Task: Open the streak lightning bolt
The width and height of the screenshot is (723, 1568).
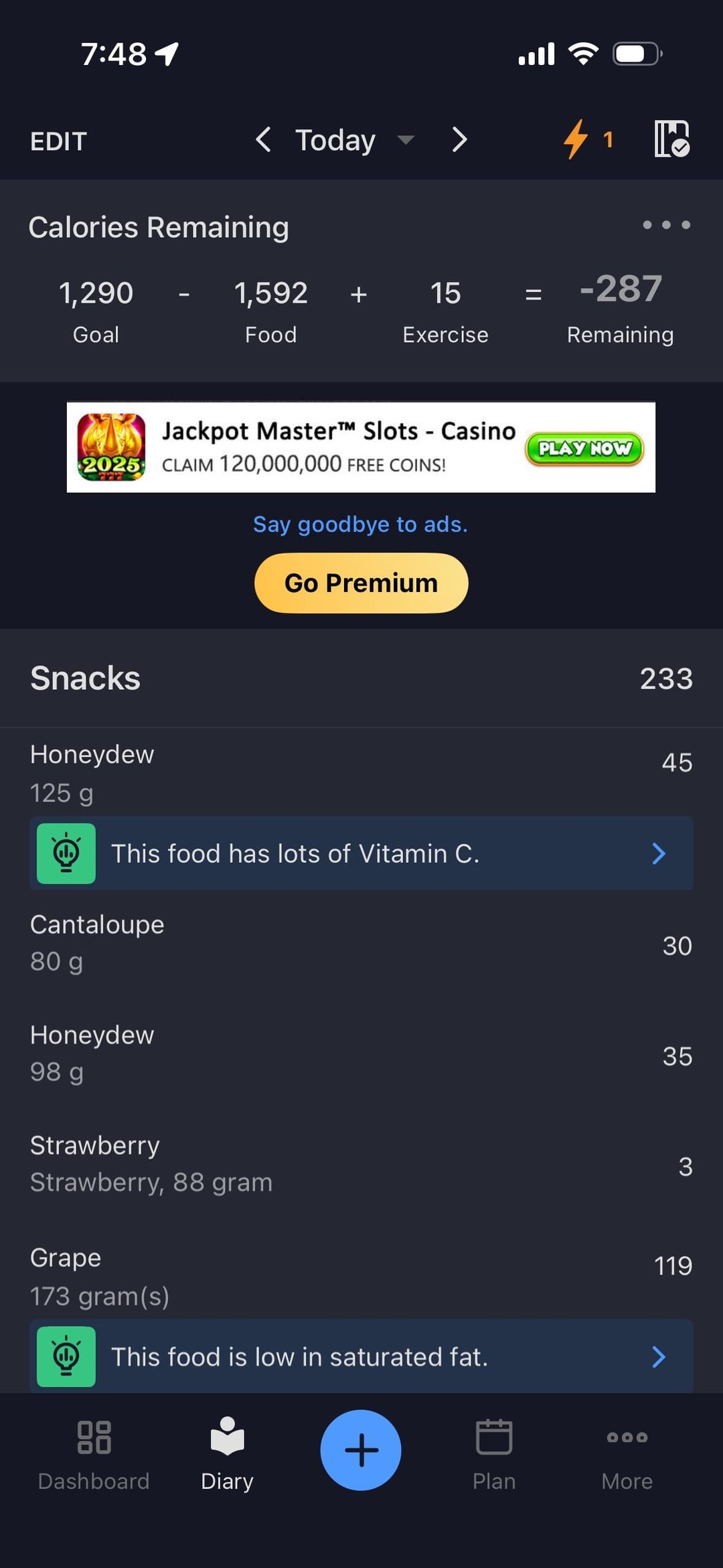Action: pos(576,139)
